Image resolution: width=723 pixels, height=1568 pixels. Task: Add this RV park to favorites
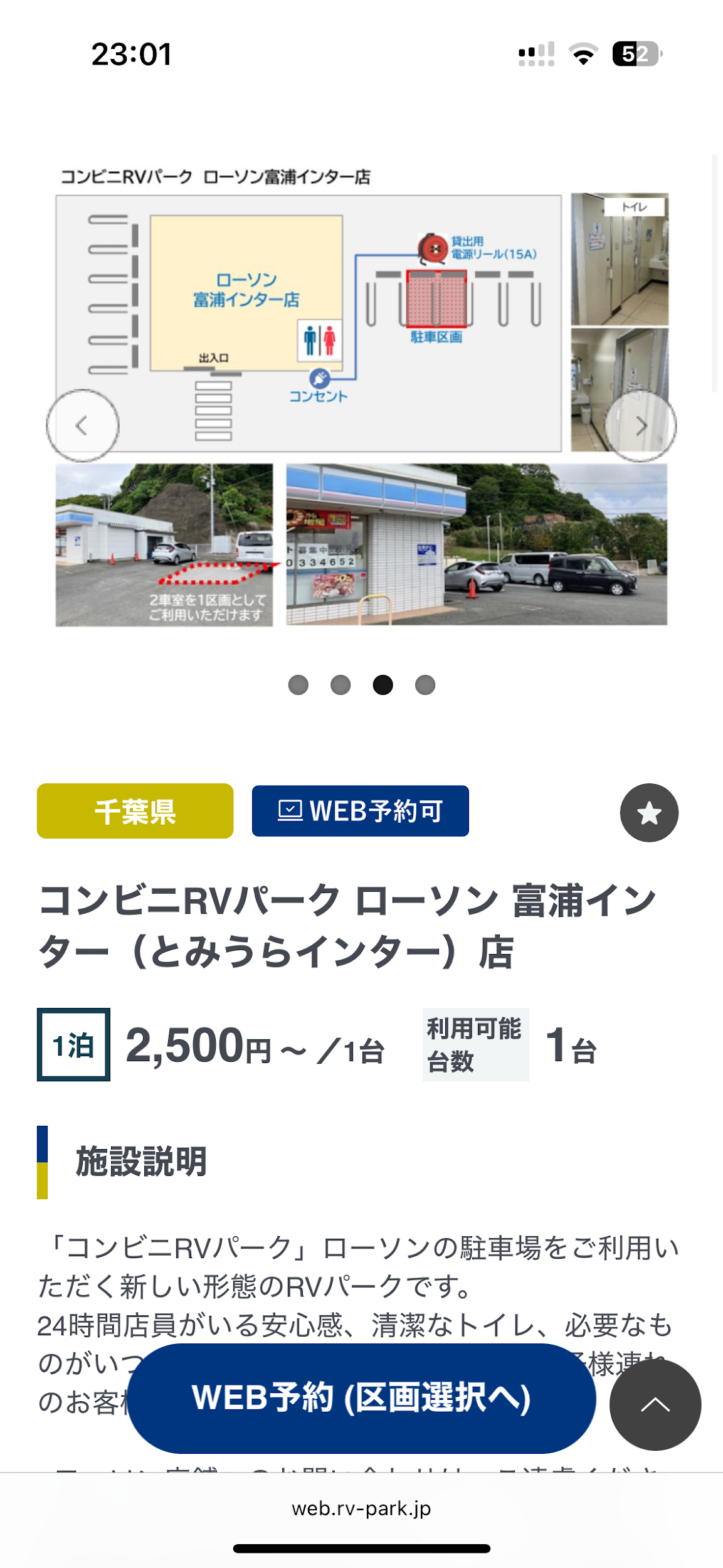tap(648, 813)
